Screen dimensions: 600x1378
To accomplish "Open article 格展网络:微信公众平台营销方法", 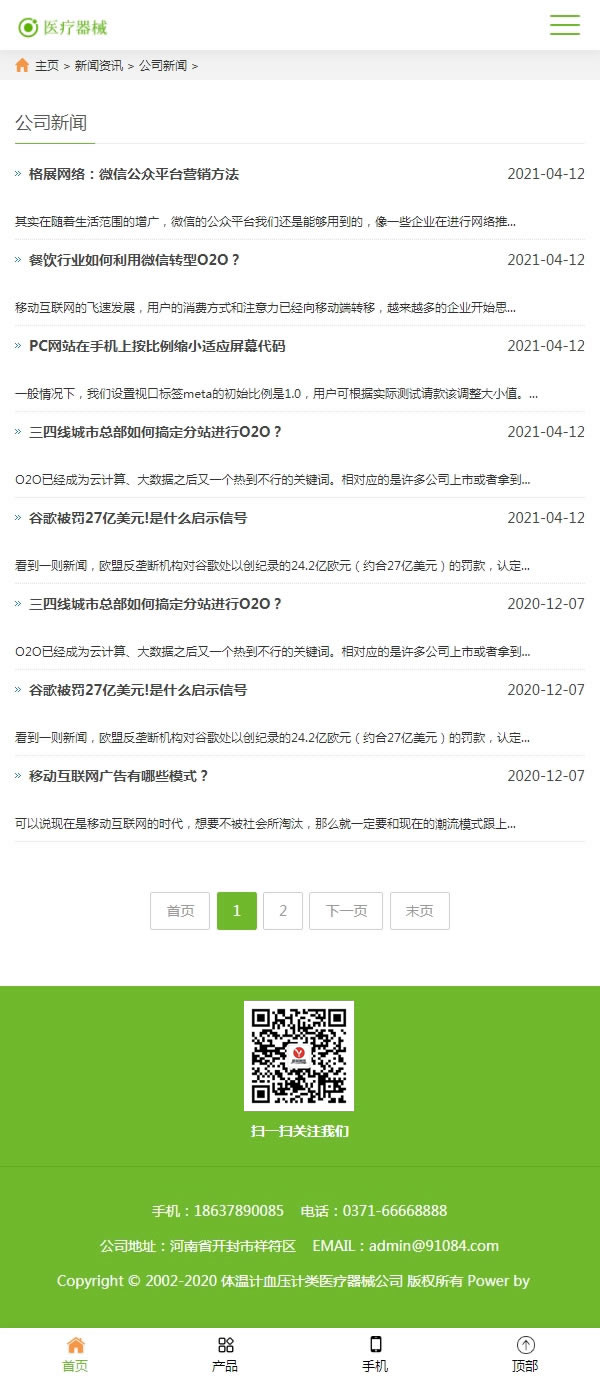I will pos(134,174).
